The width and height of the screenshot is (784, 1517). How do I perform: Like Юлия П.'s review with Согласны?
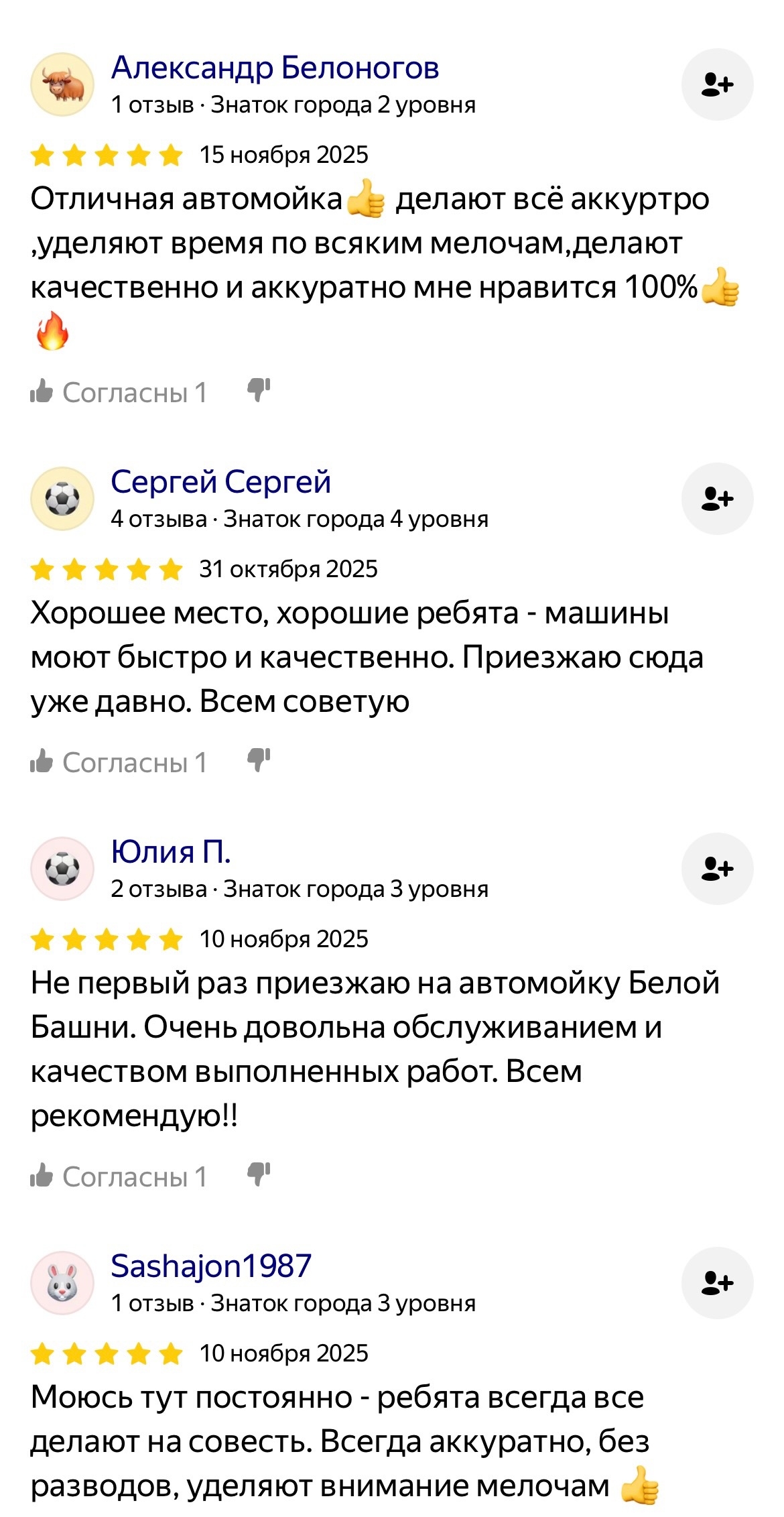(x=119, y=1176)
